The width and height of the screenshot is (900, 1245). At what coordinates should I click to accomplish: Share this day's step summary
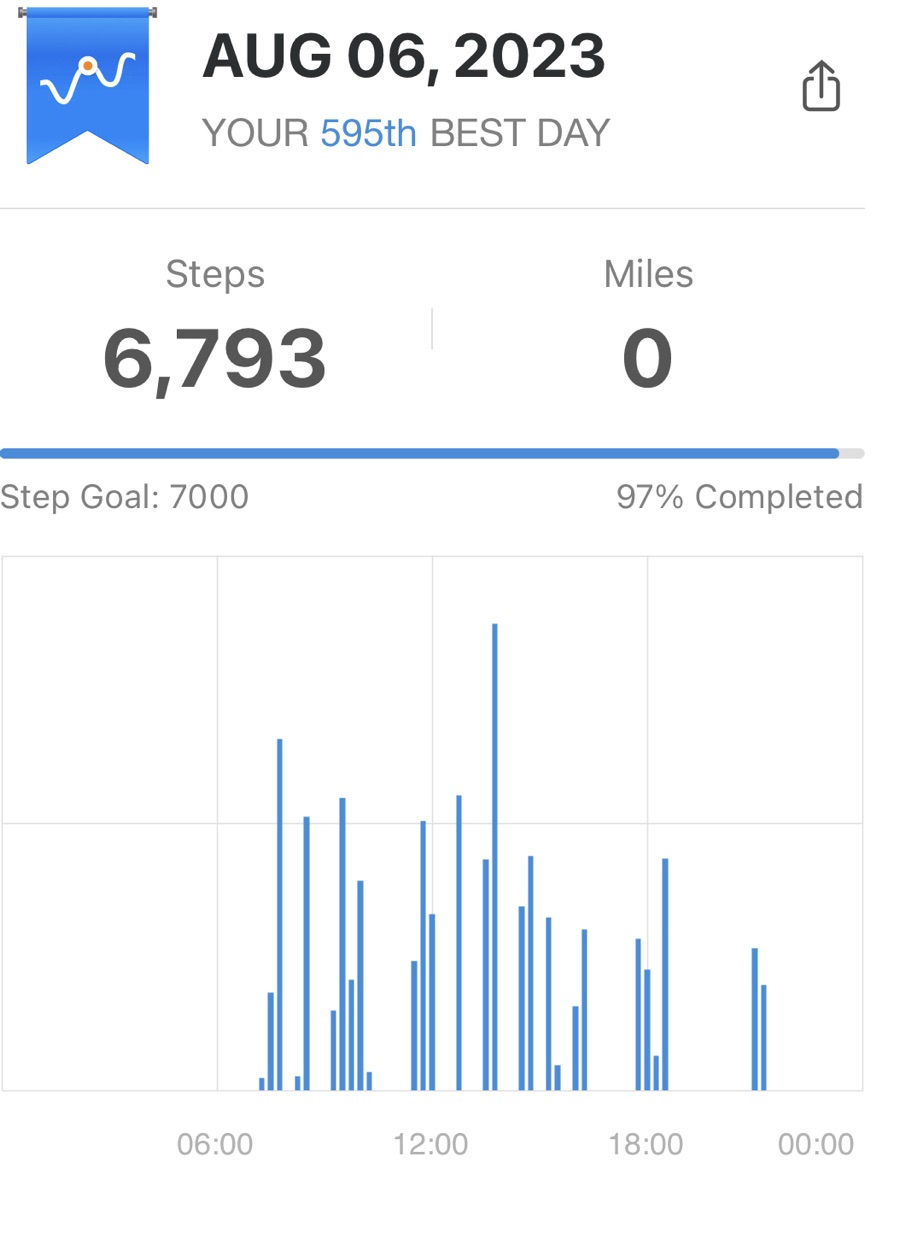(821, 85)
